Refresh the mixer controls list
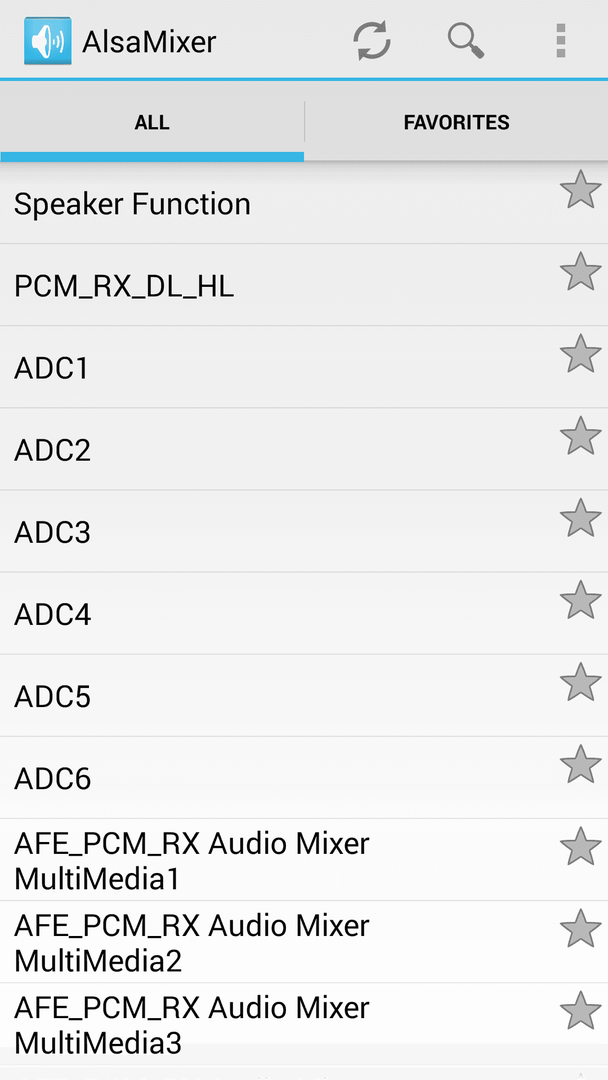608x1080 pixels. pos(372,41)
